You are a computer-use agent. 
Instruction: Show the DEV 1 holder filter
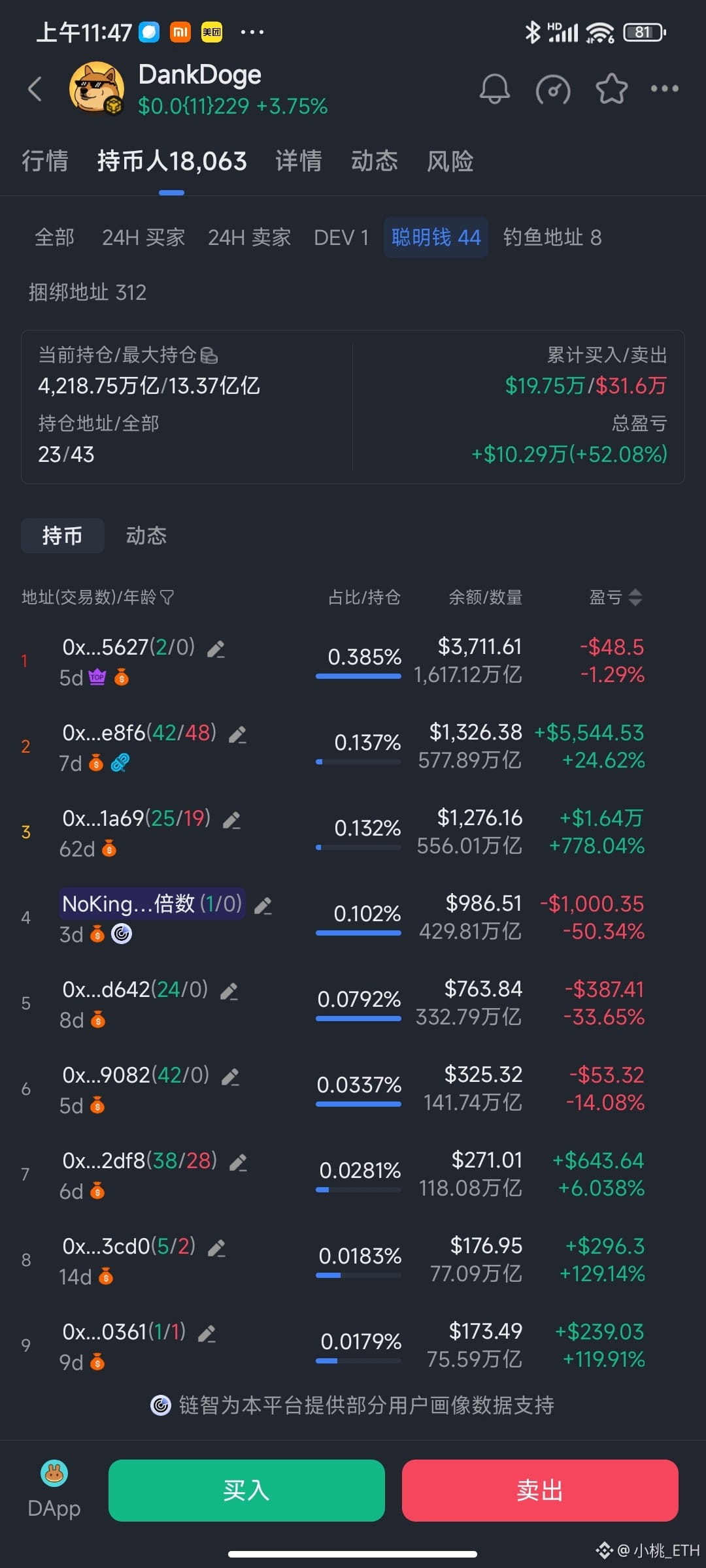tap(341, 237)
